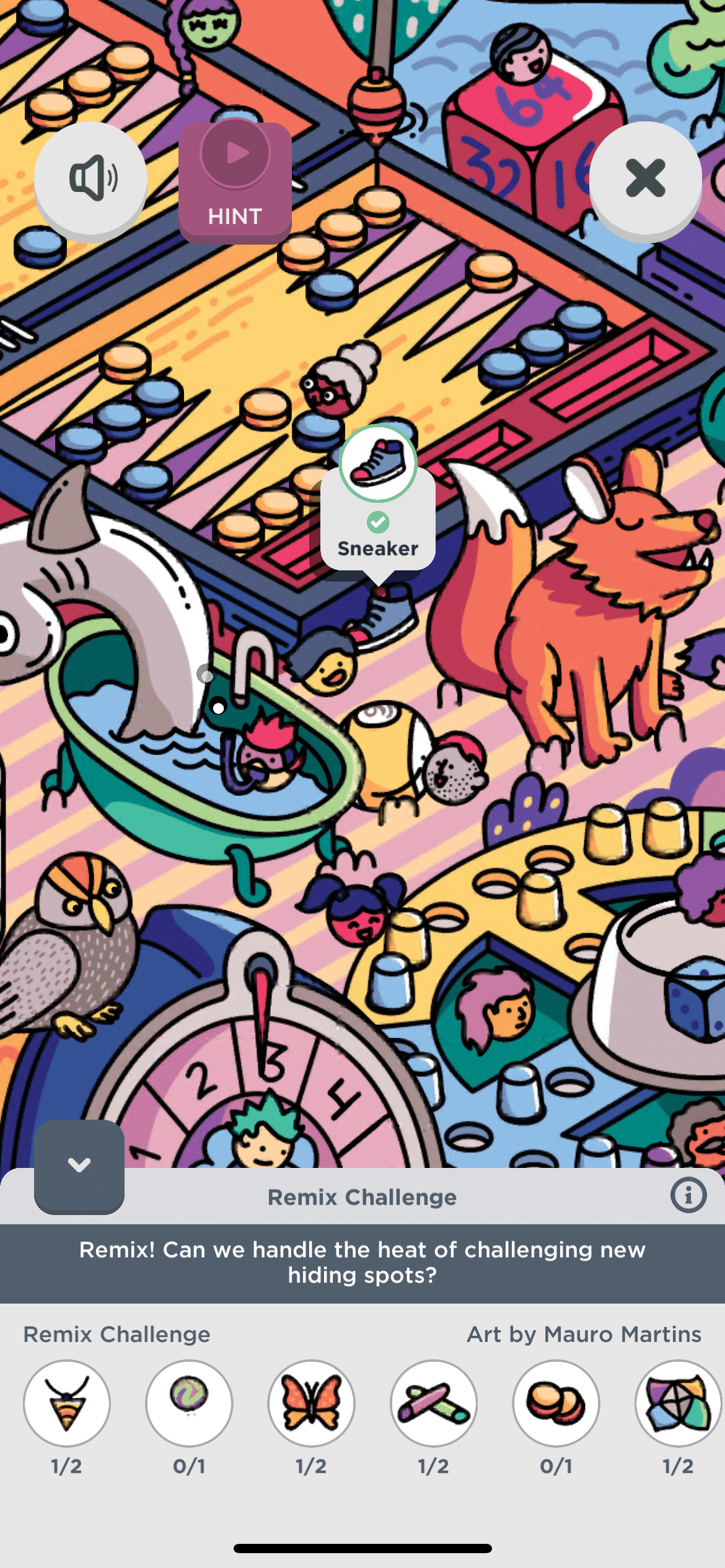This screenshot has height=1568, width=725.
Task: Select the colorful gem item
Action: click(678, 1403)
